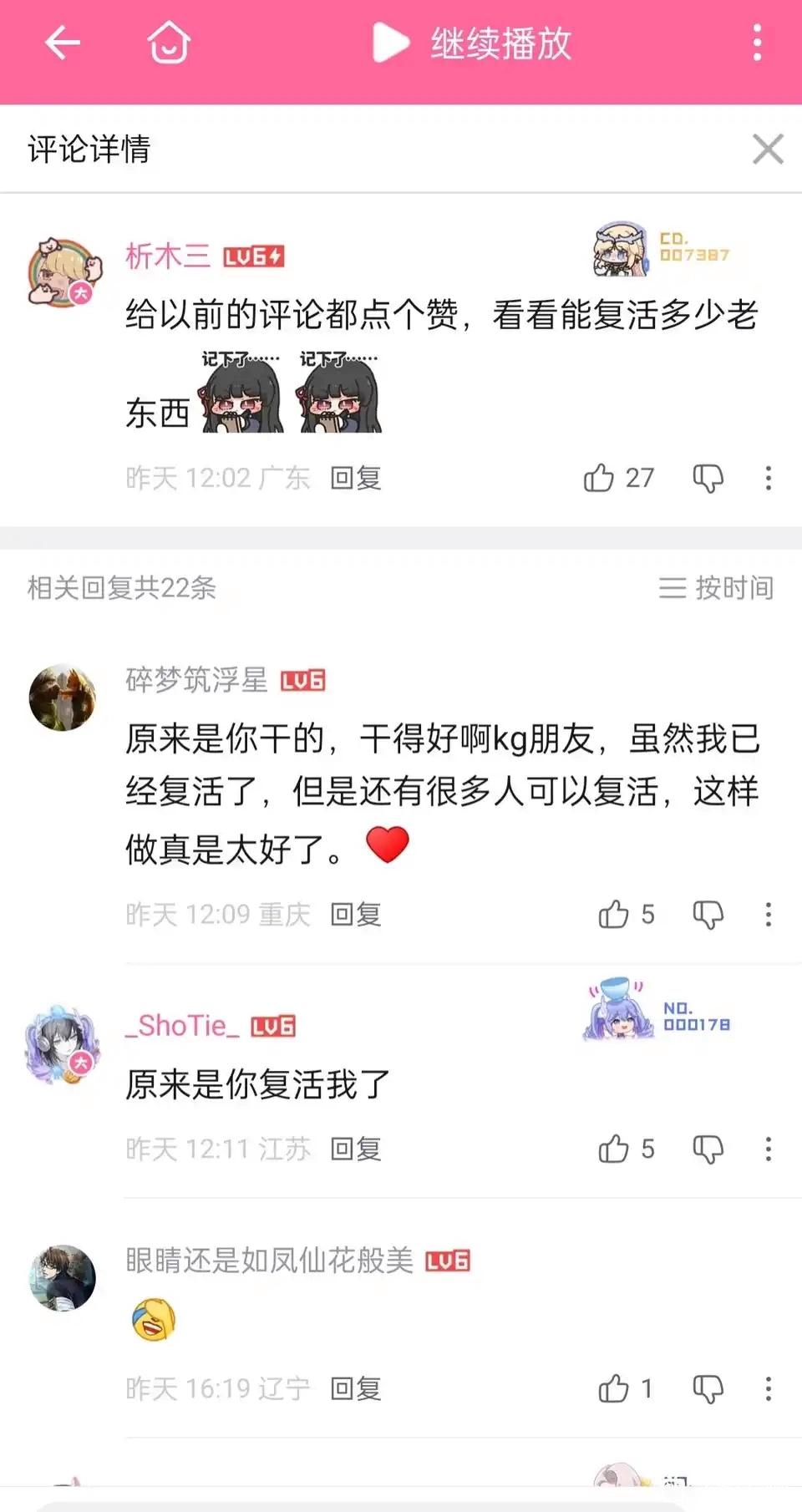Like 眼睛还是如凤仙花般美's reply
Screen dimensions: 802x1512
(x=614, y=1389)
